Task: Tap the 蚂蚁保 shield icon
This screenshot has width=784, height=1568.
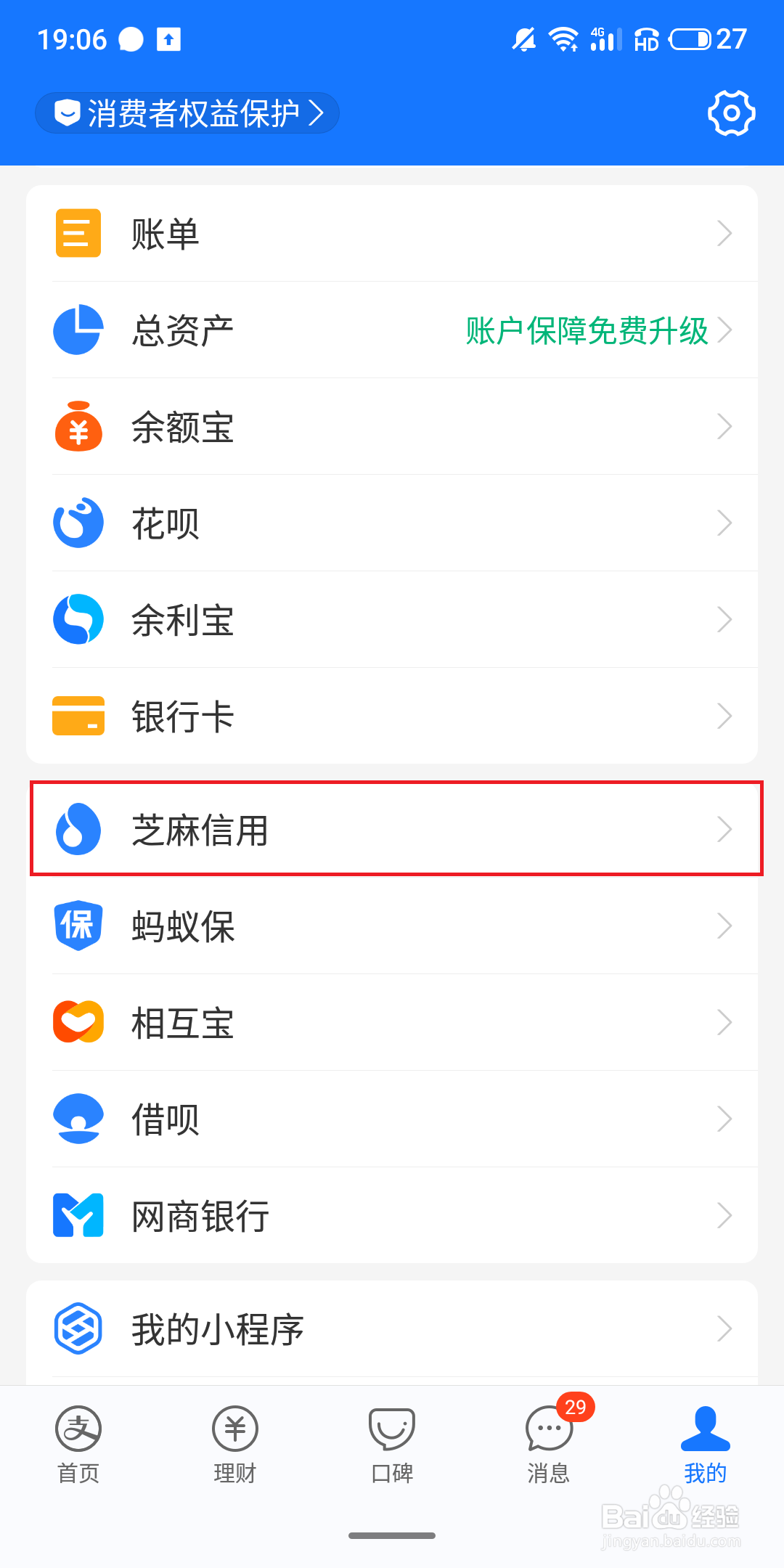Action: 78,926
